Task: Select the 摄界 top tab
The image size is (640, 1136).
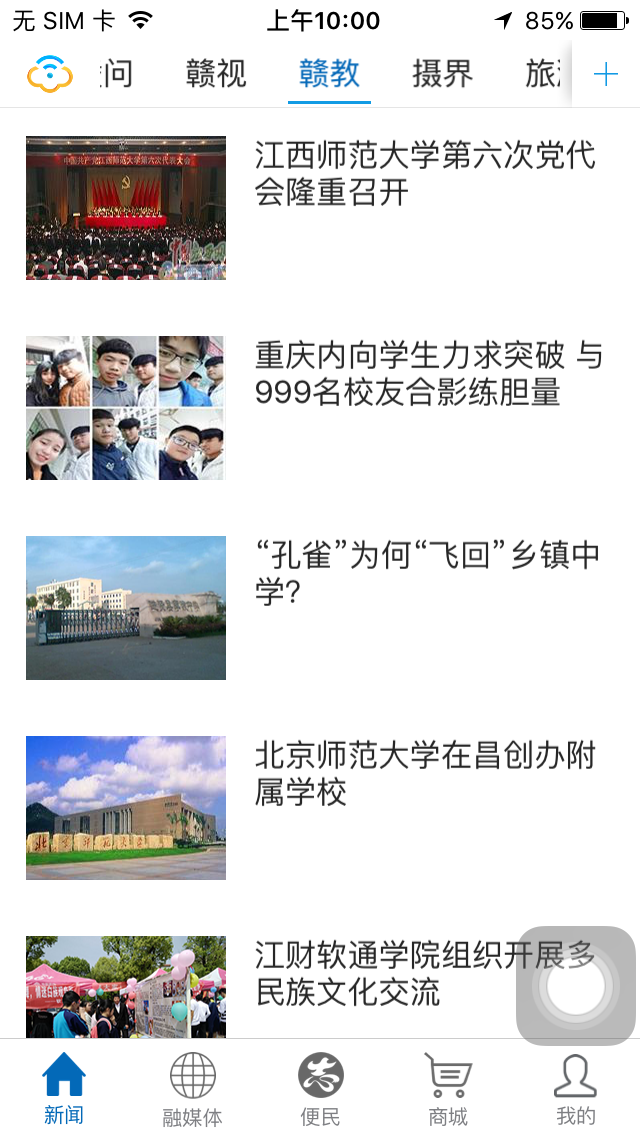Action: coord(442,74)
